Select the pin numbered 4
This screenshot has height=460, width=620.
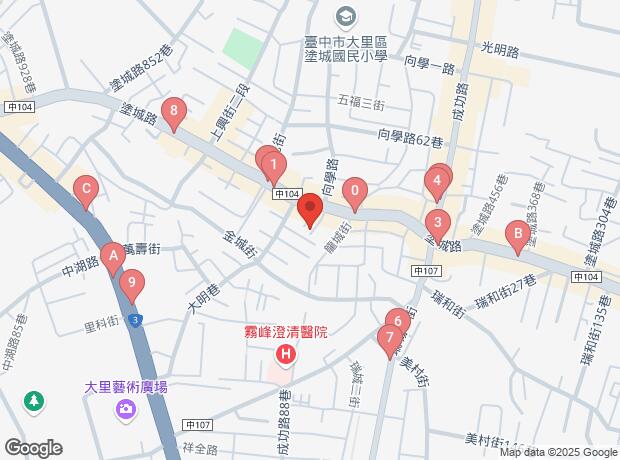point(435,183)
